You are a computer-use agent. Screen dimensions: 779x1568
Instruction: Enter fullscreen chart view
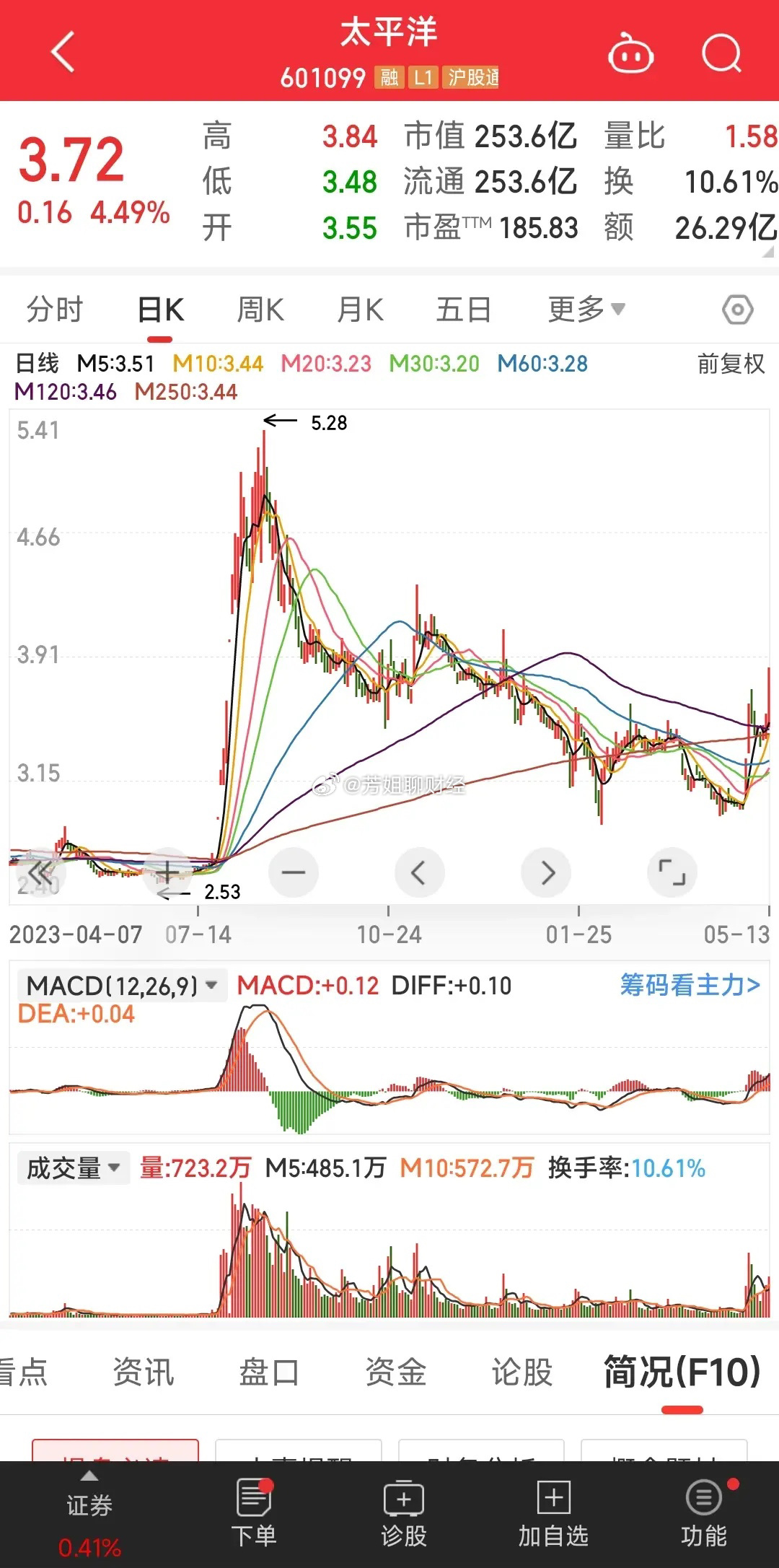672,872
